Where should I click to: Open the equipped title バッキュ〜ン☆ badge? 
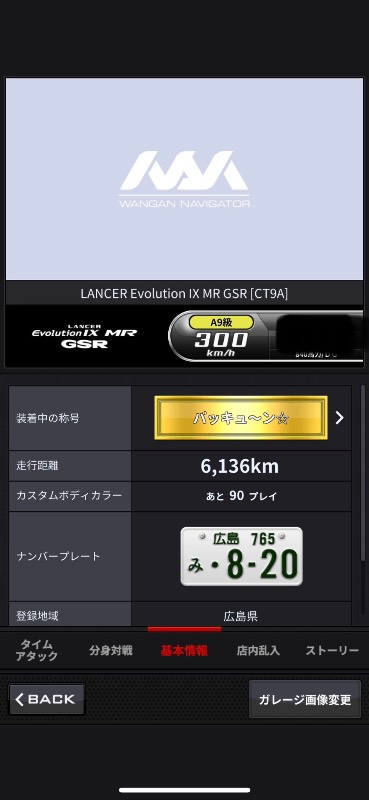241,418
